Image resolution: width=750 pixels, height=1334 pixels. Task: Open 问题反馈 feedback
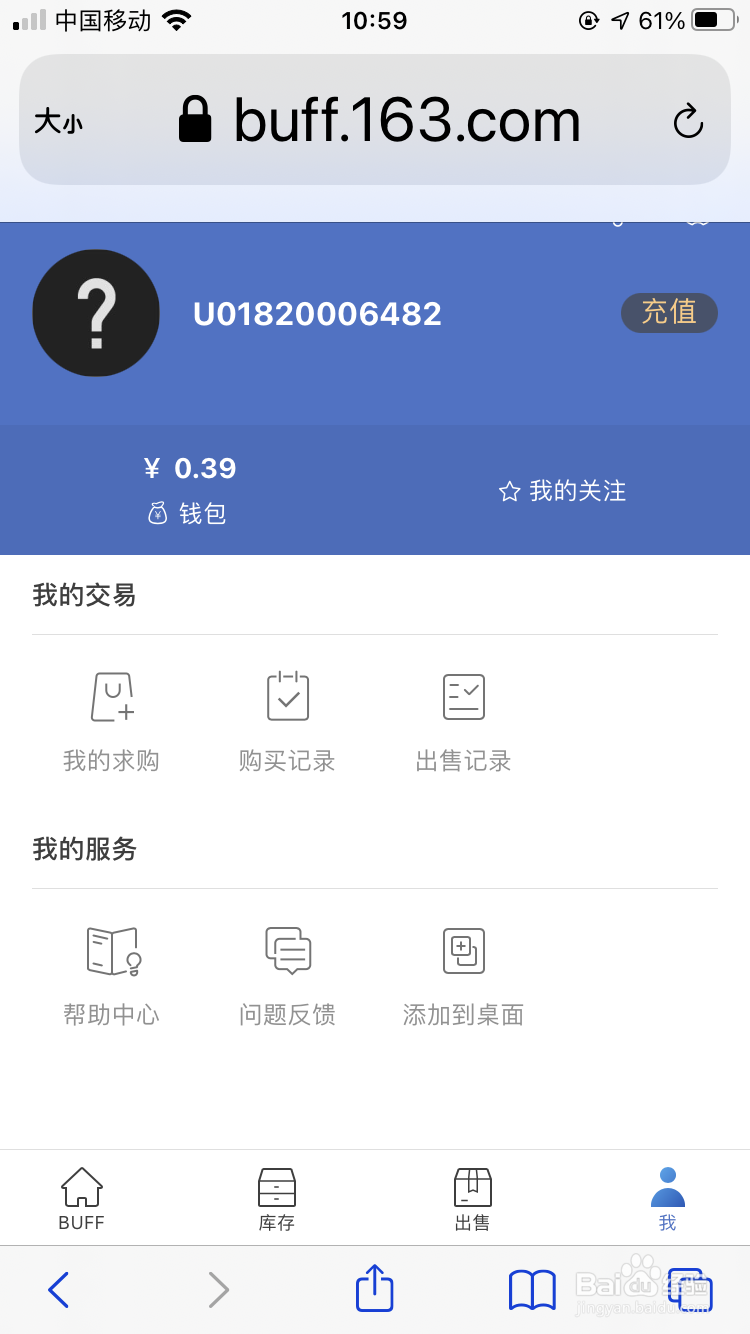pyautogui.click(x=287, y=976)
